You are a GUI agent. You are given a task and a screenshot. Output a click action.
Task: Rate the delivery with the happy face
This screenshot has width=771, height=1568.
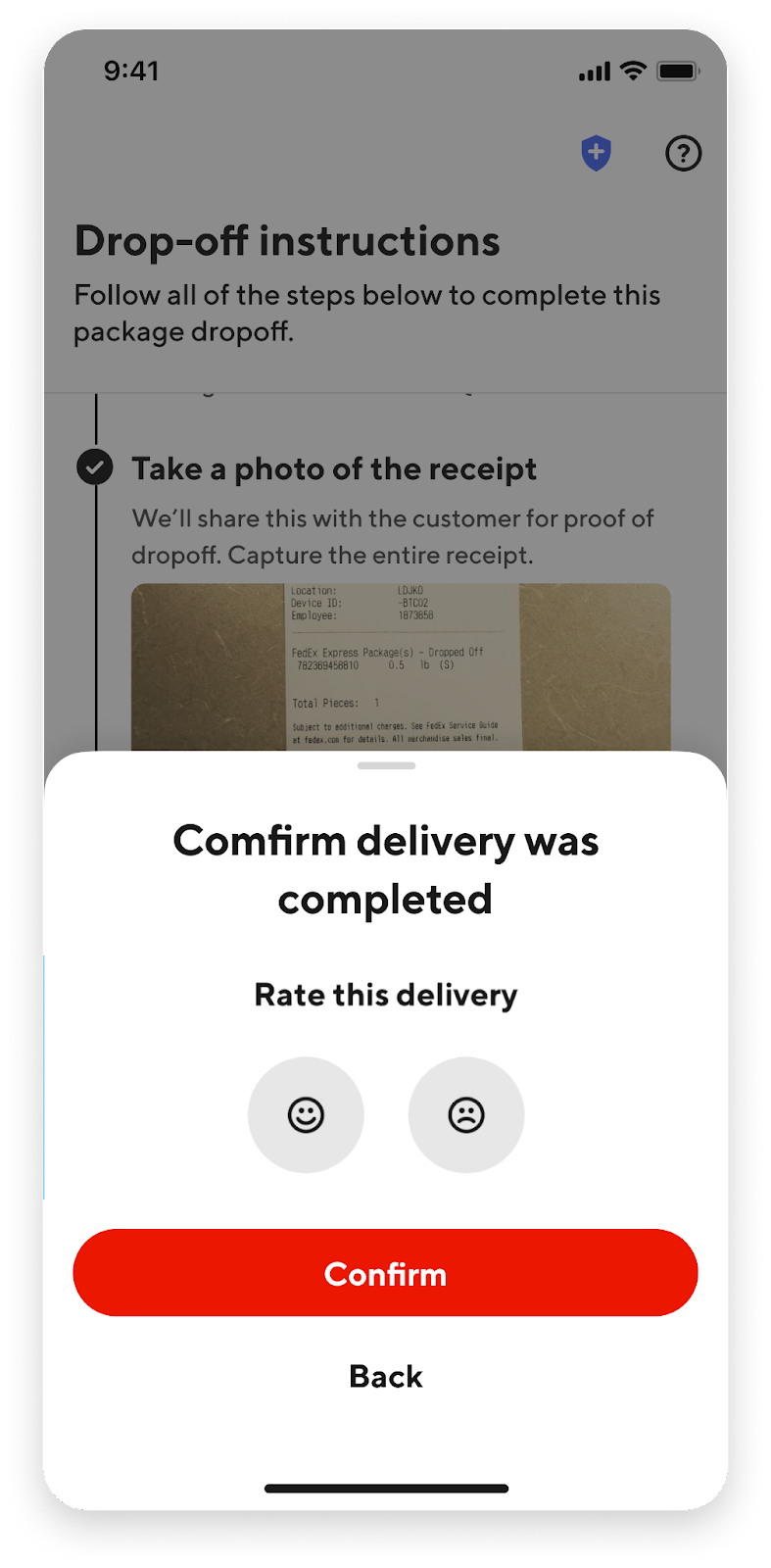306,1114
